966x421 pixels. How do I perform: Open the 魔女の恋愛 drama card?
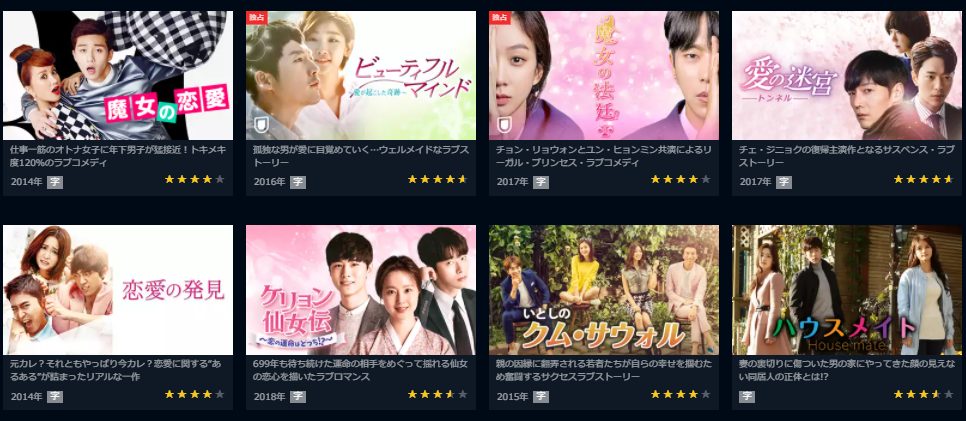tap(118, 76)
